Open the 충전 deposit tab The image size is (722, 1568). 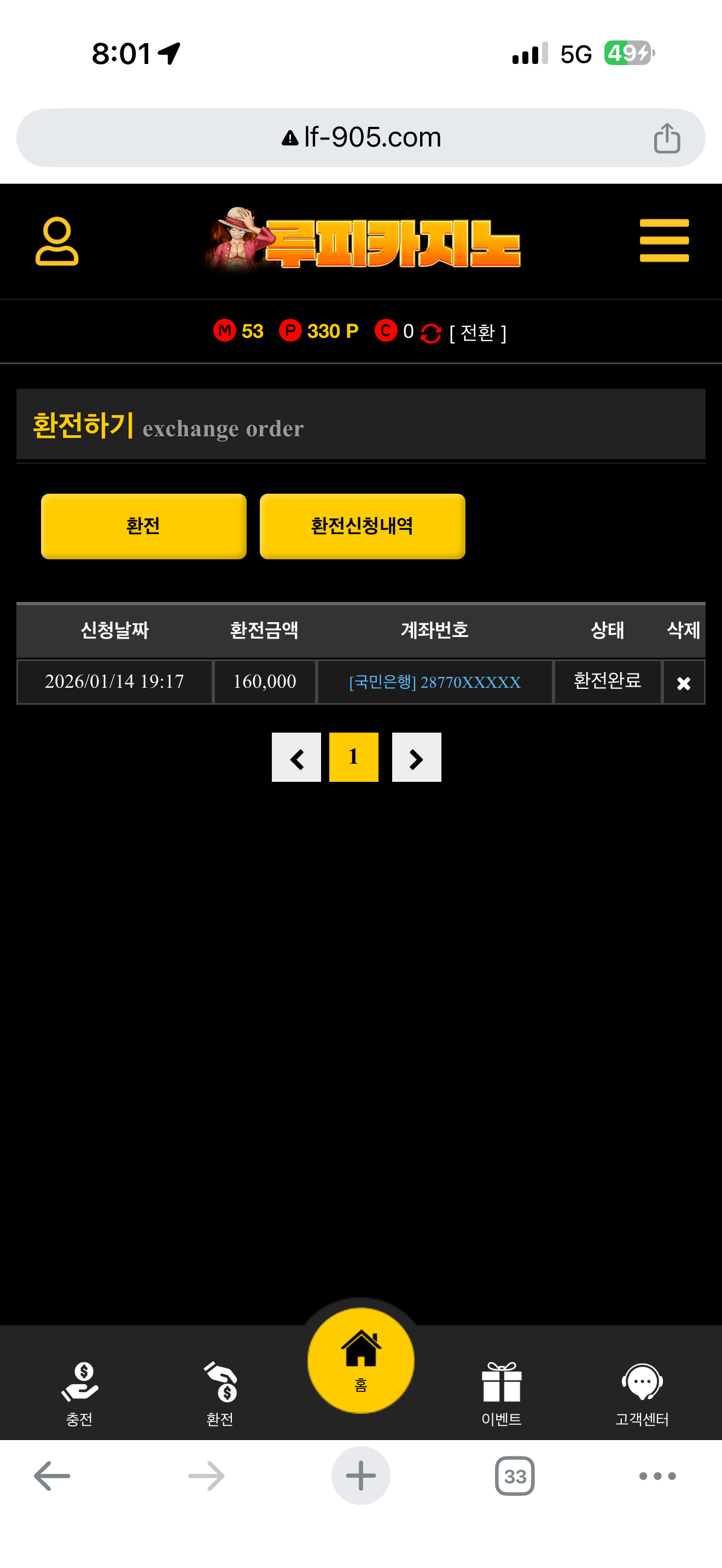pos(79,1393)
